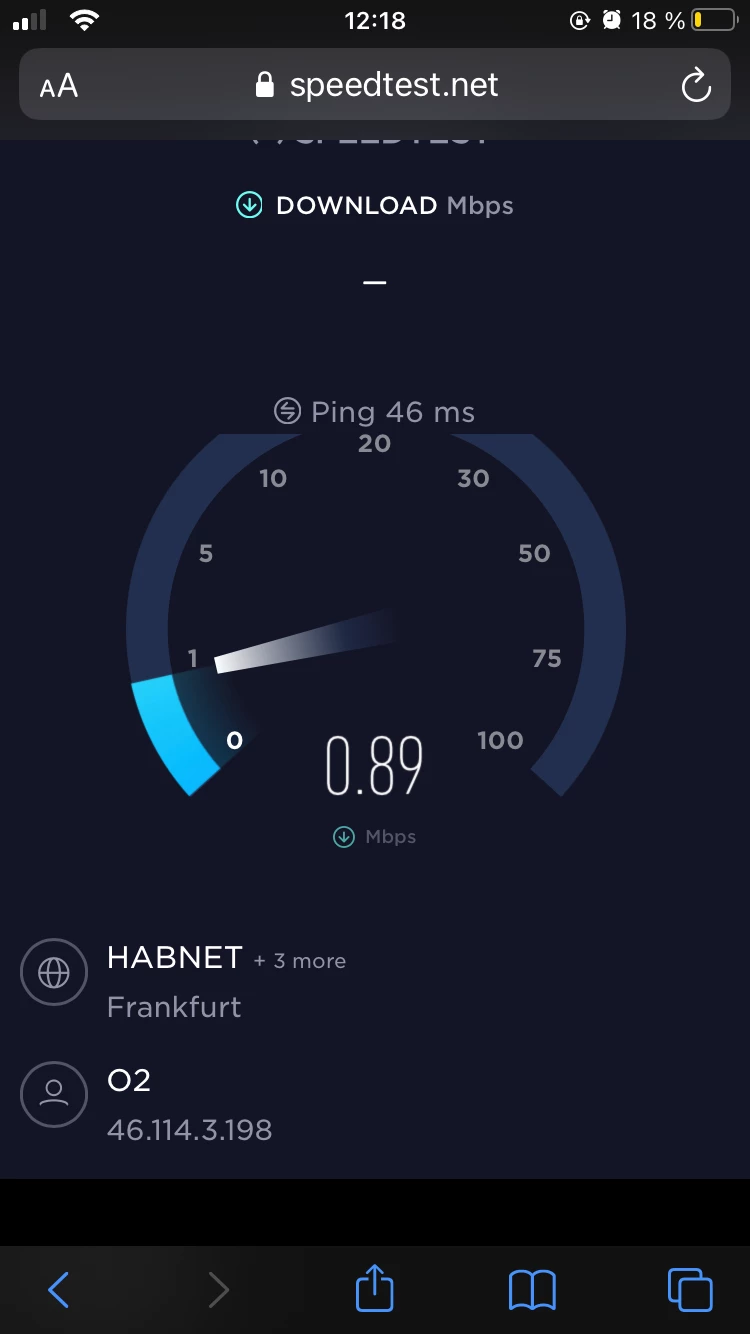Show all open tabs
Image resolution: width=750 pixels, height=1334 pixels.
689,1289
